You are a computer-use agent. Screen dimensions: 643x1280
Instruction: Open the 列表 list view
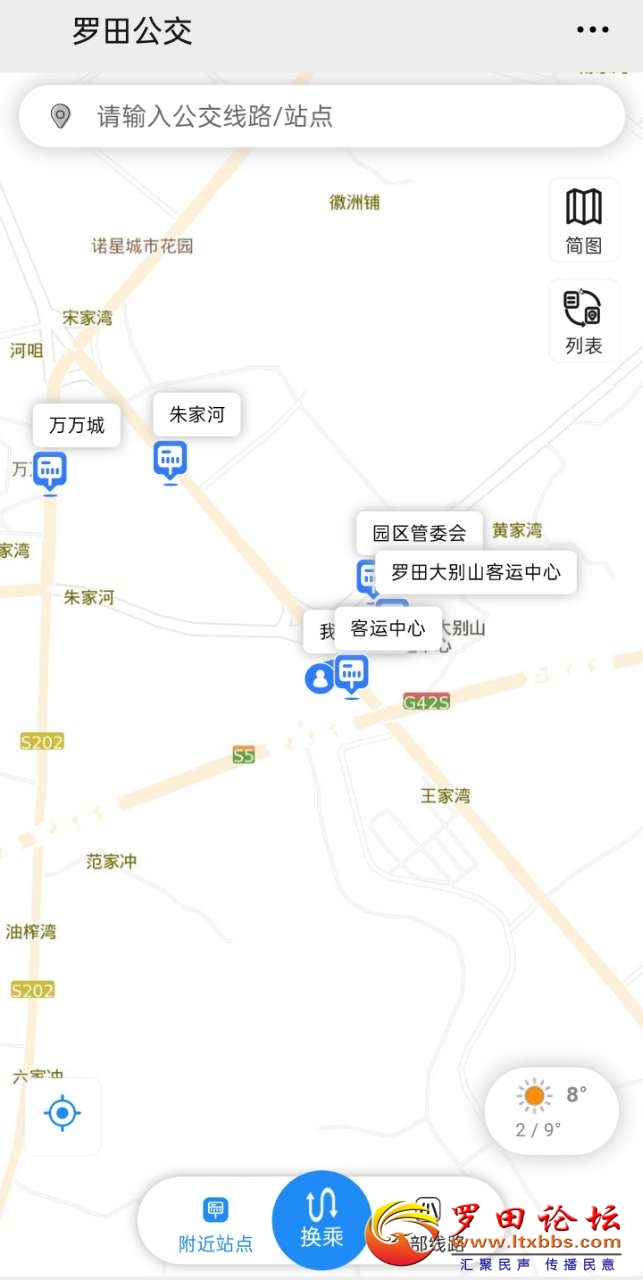584,321
